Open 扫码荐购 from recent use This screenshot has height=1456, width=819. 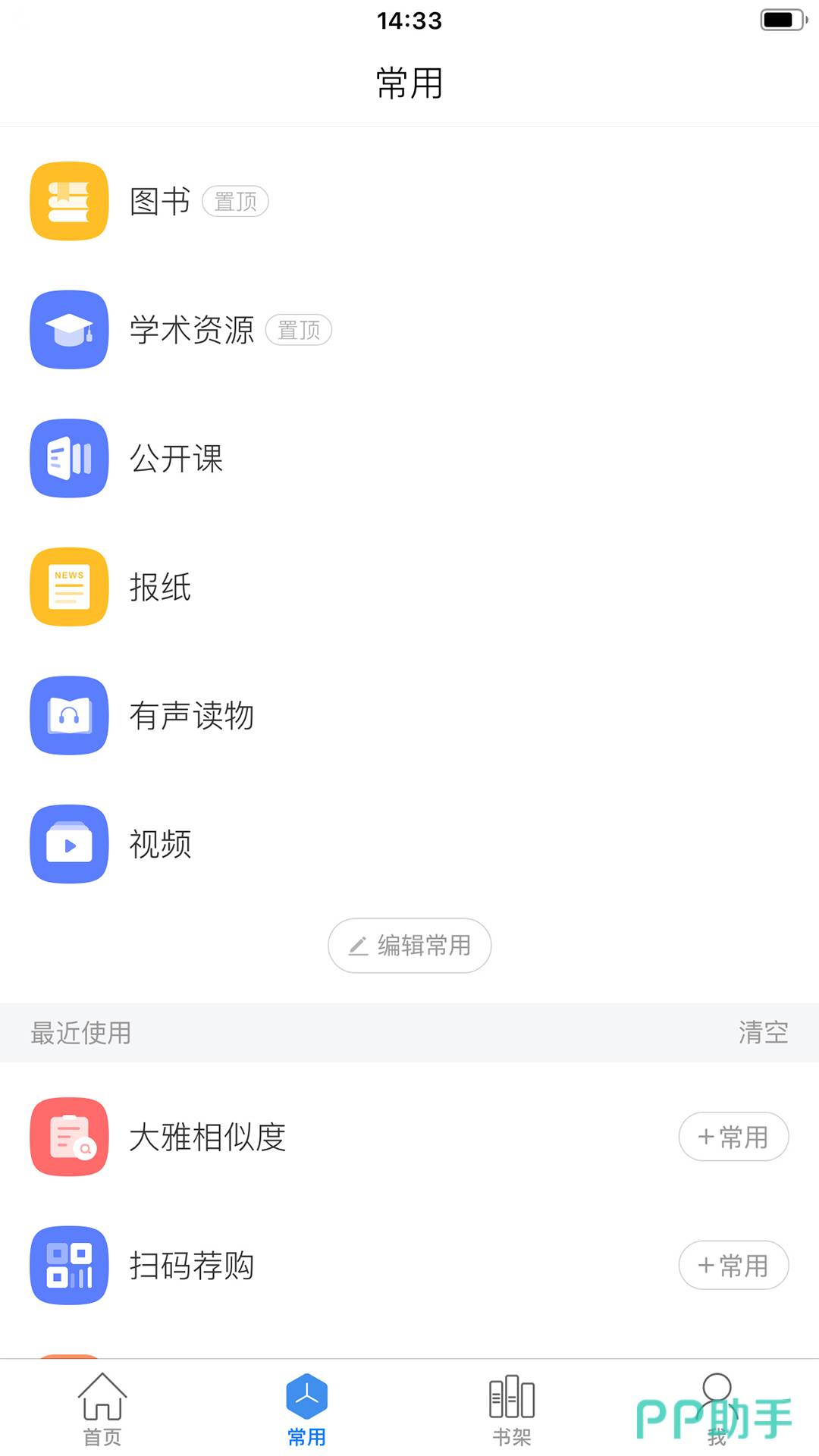point(191,1266)
